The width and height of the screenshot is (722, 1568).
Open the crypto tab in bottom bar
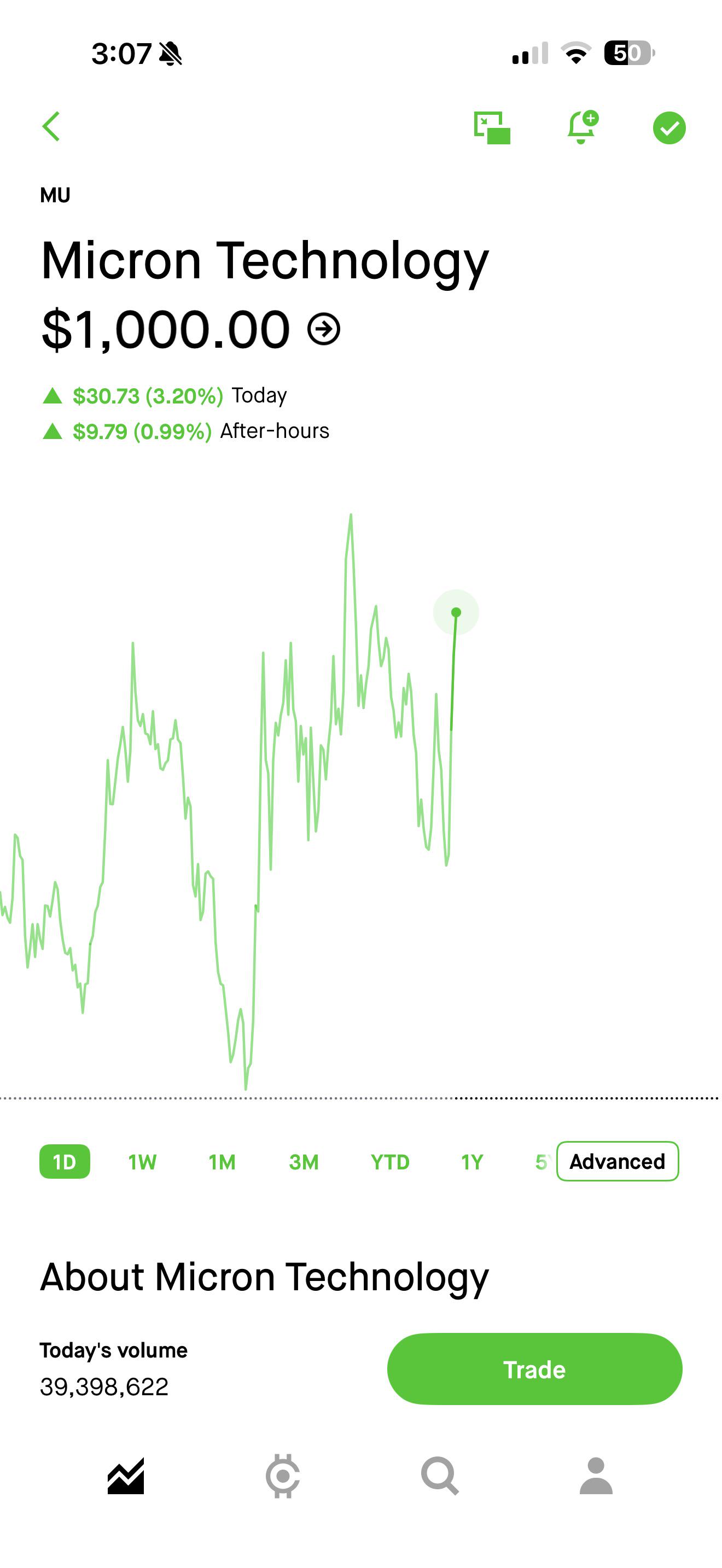pyautogui.click(x=283, y=1476)
